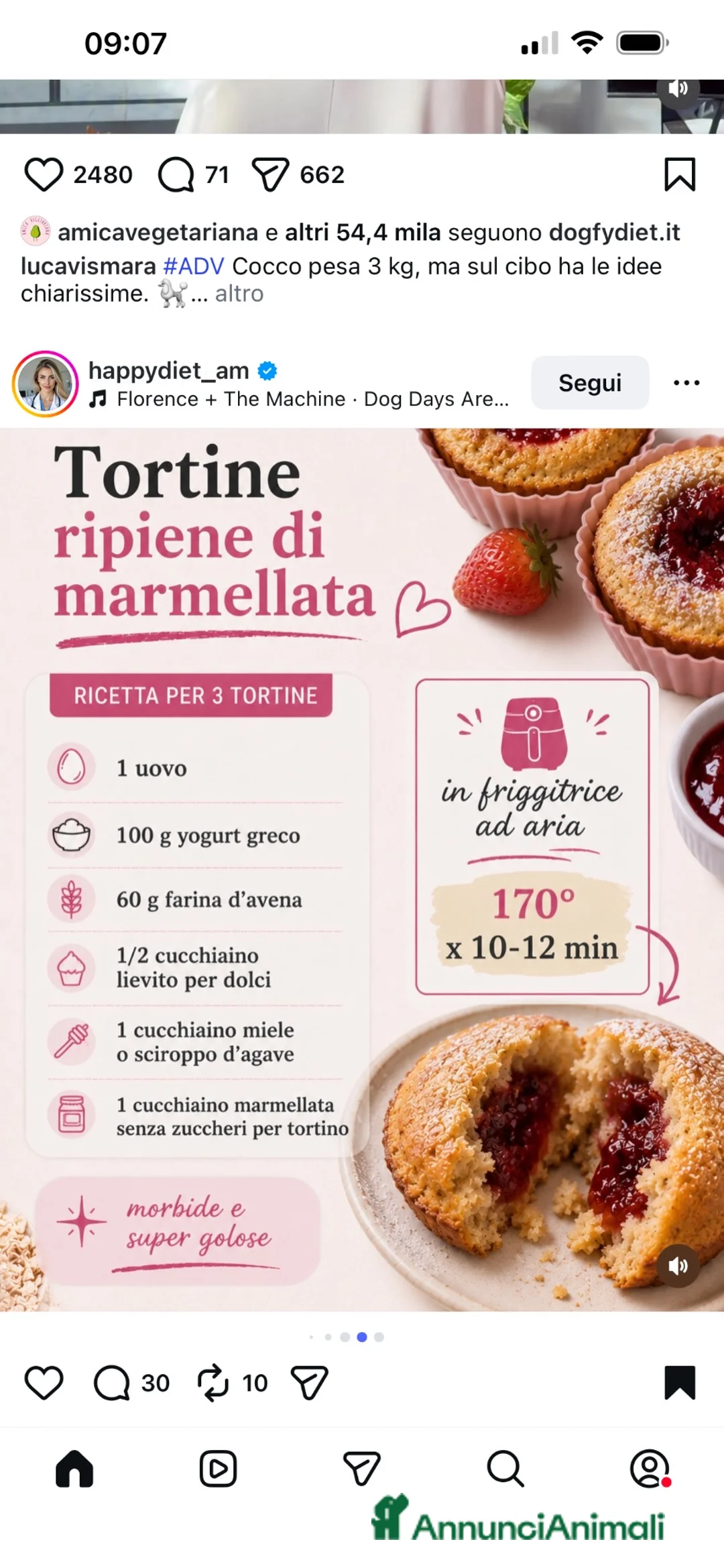724x1568 pixels.
Task: Like the happydiet_am tortine post
Action: (x=44, y=1382)
